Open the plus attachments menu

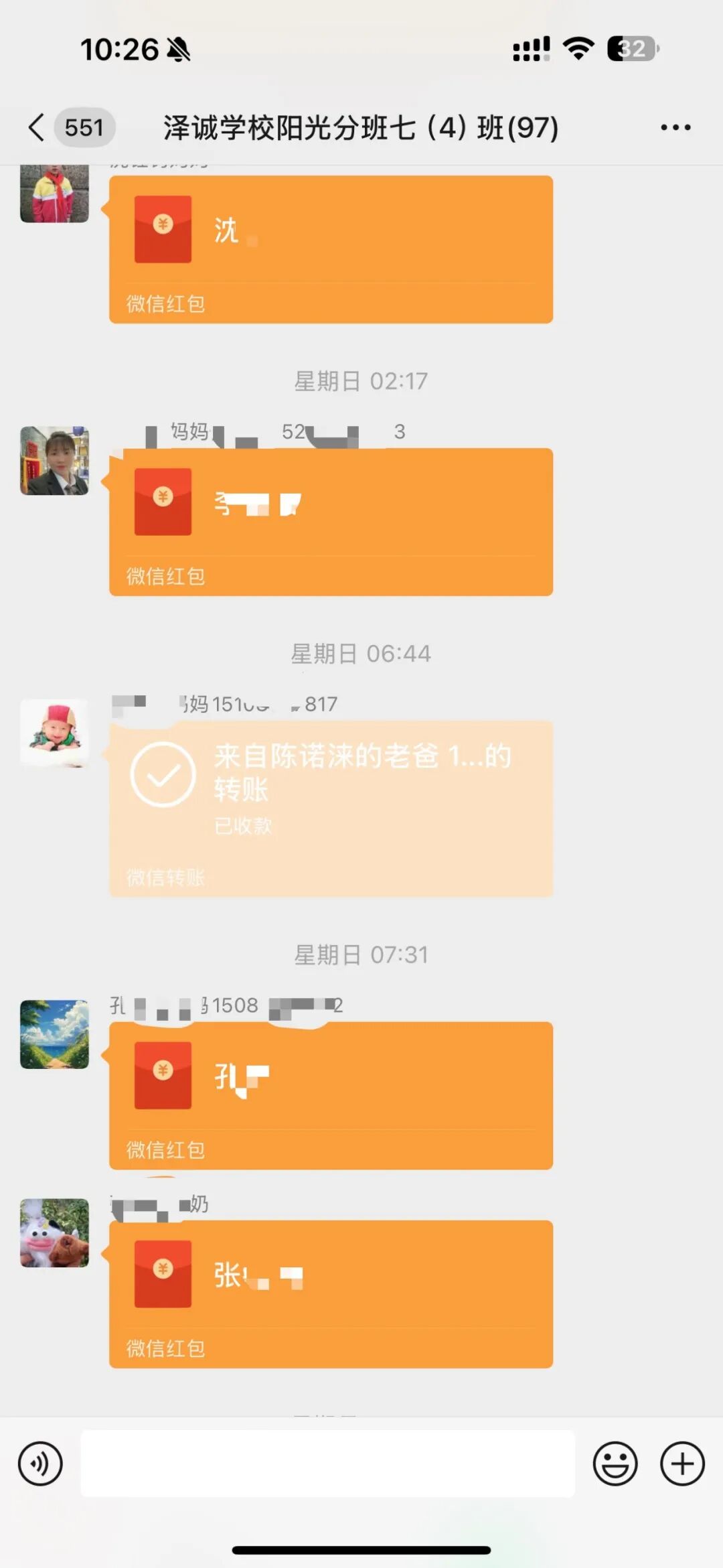682,1464
